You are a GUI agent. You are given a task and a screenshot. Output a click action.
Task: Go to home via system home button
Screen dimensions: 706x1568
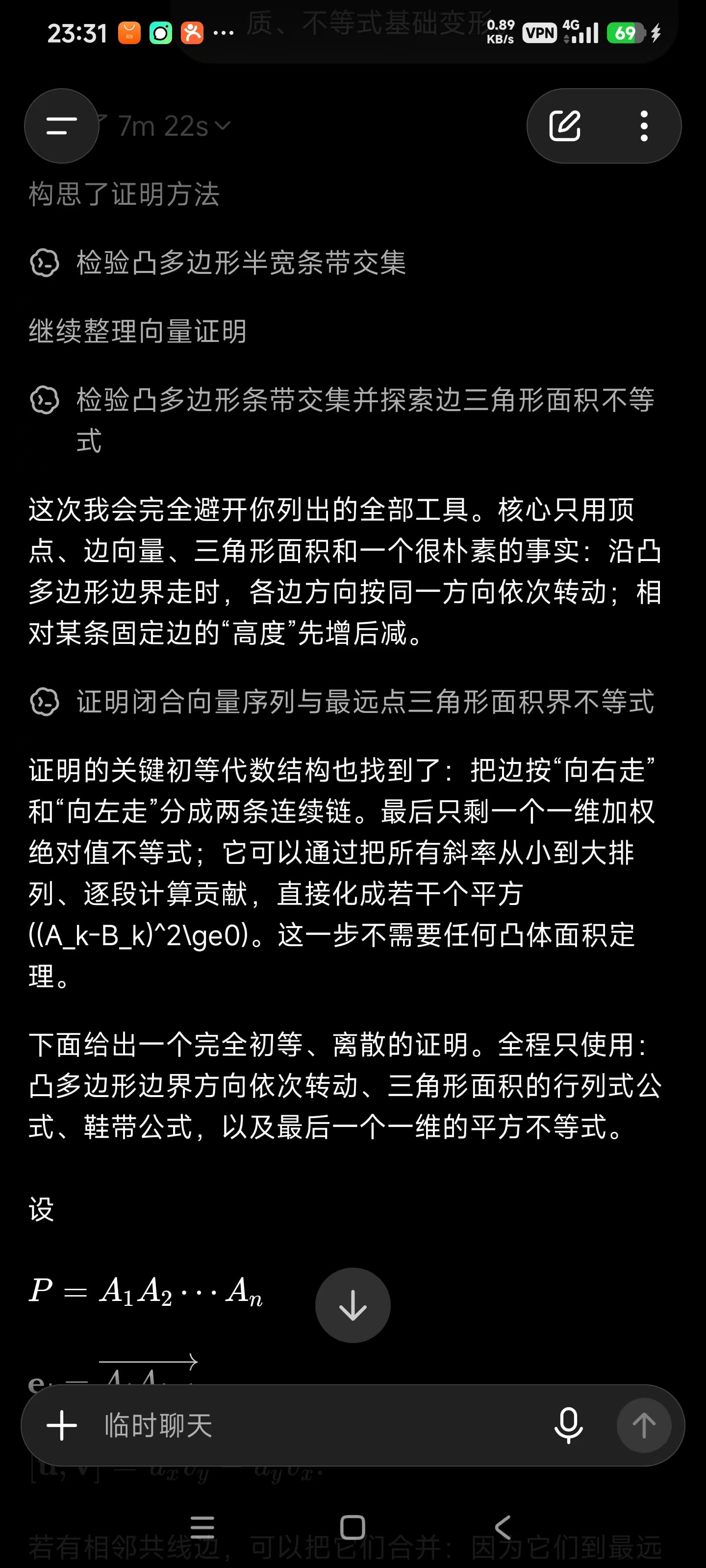[353, 1527]
